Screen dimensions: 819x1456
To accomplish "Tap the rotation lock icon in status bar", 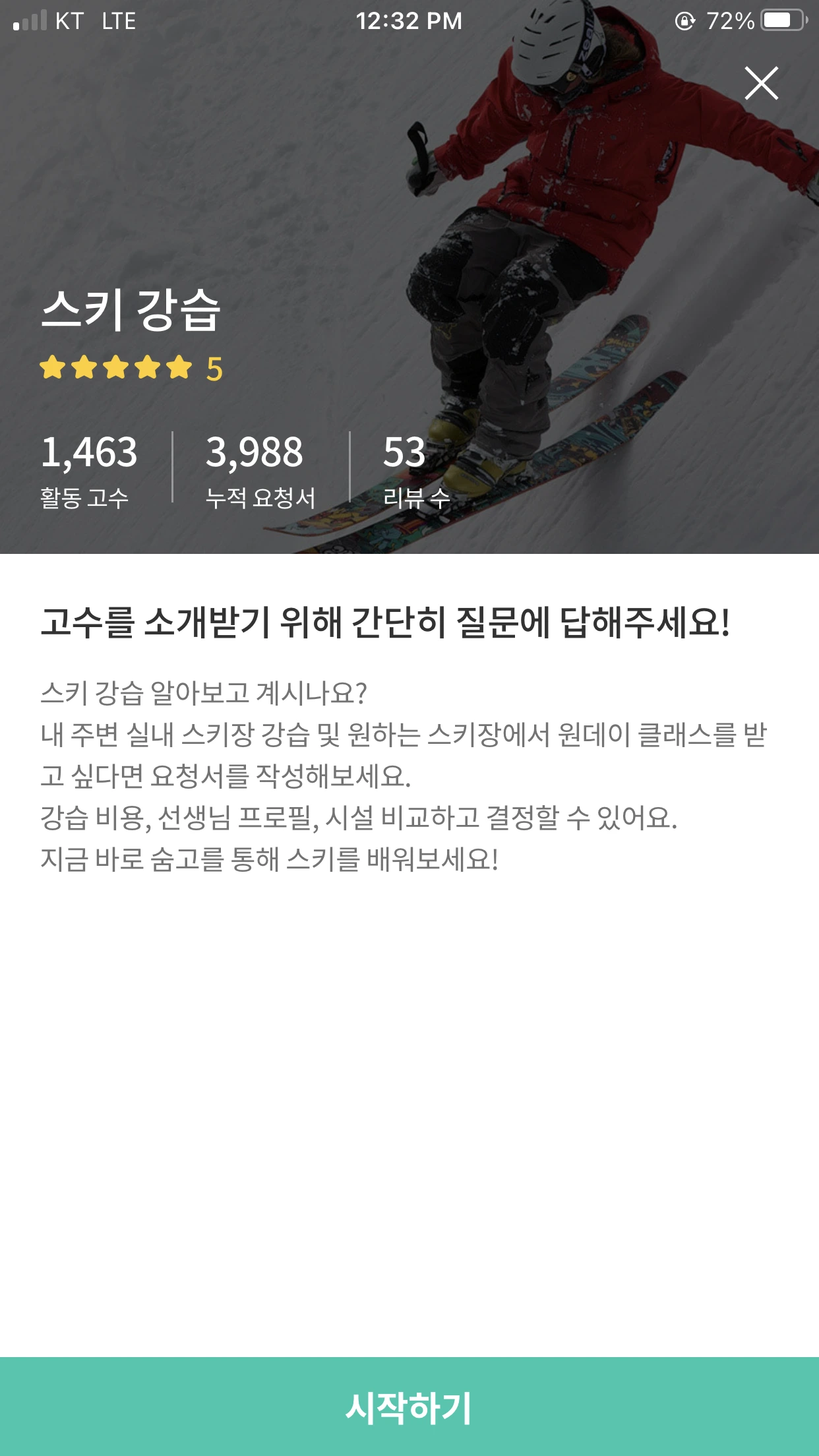I will pos(684,21).
